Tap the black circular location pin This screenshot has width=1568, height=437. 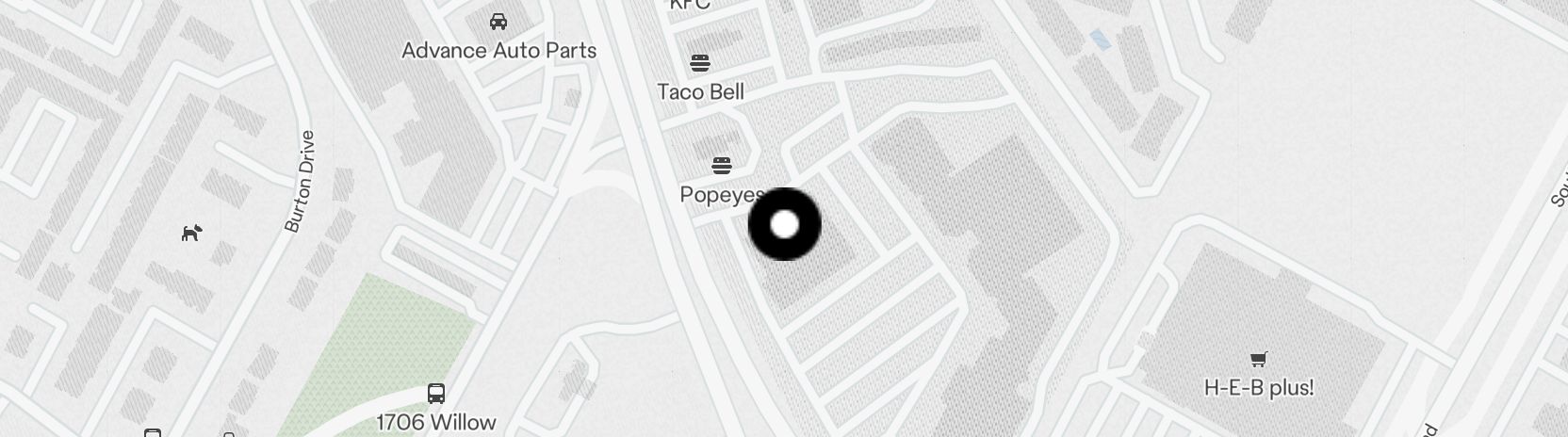(x=784, y=224)
